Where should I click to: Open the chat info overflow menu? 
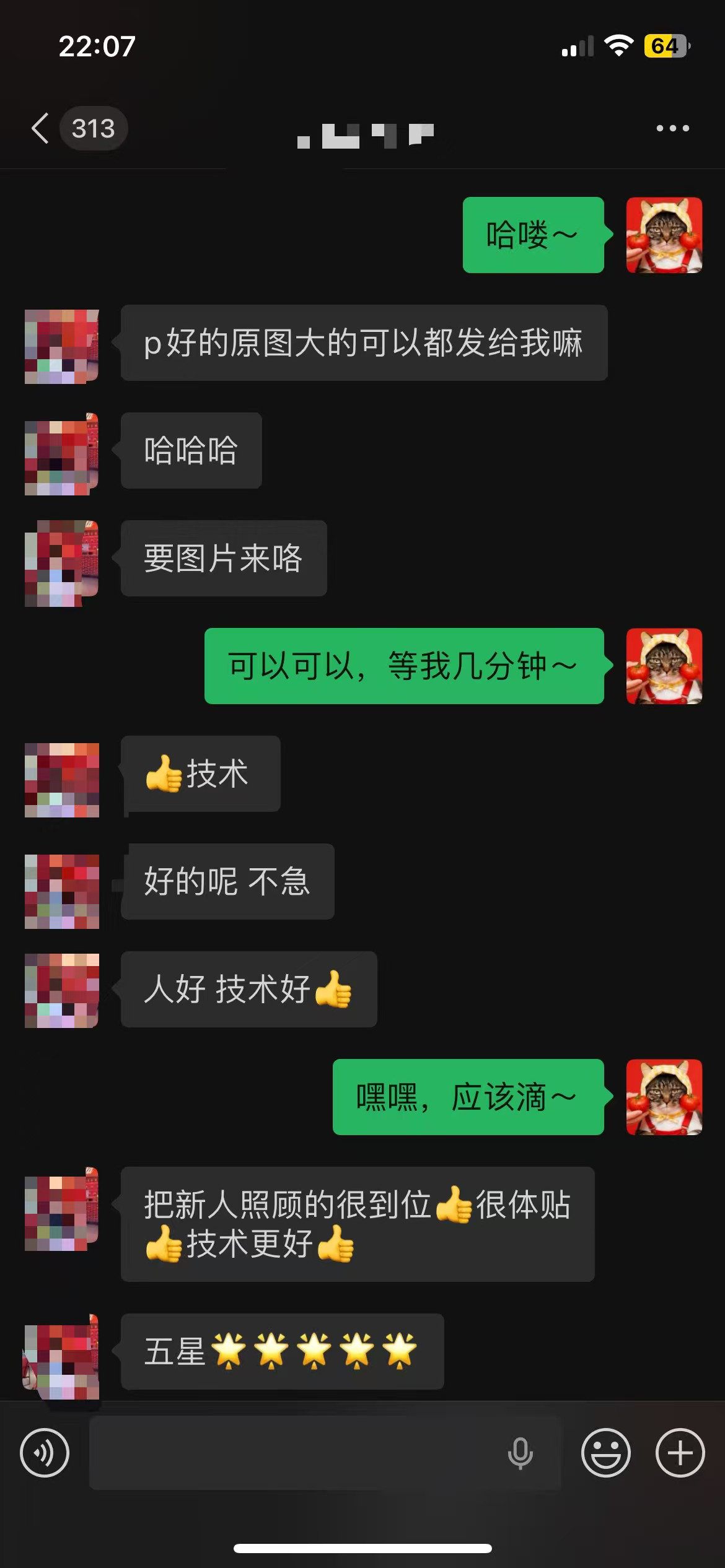click(672, 128)
